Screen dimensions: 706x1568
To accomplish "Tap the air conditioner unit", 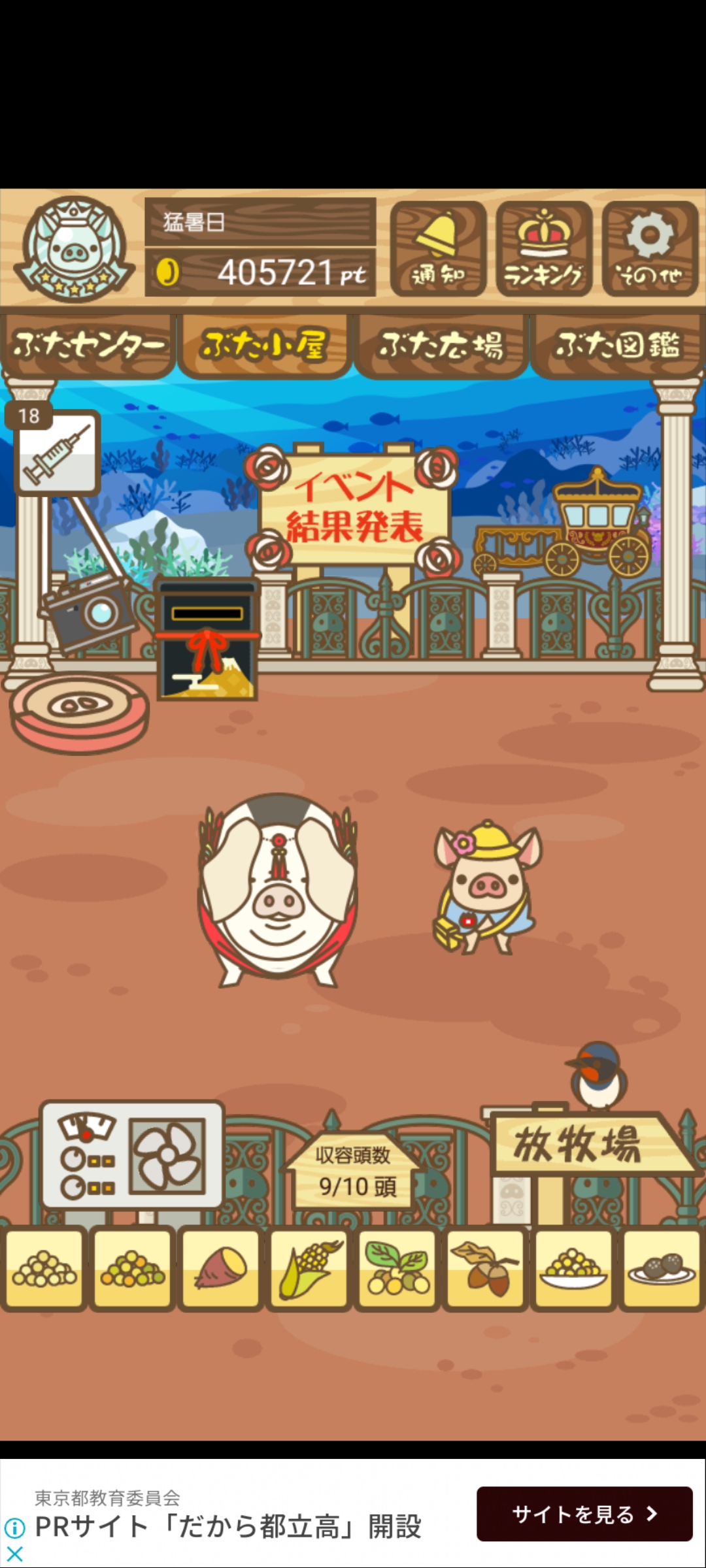I will pos(133,1155).
